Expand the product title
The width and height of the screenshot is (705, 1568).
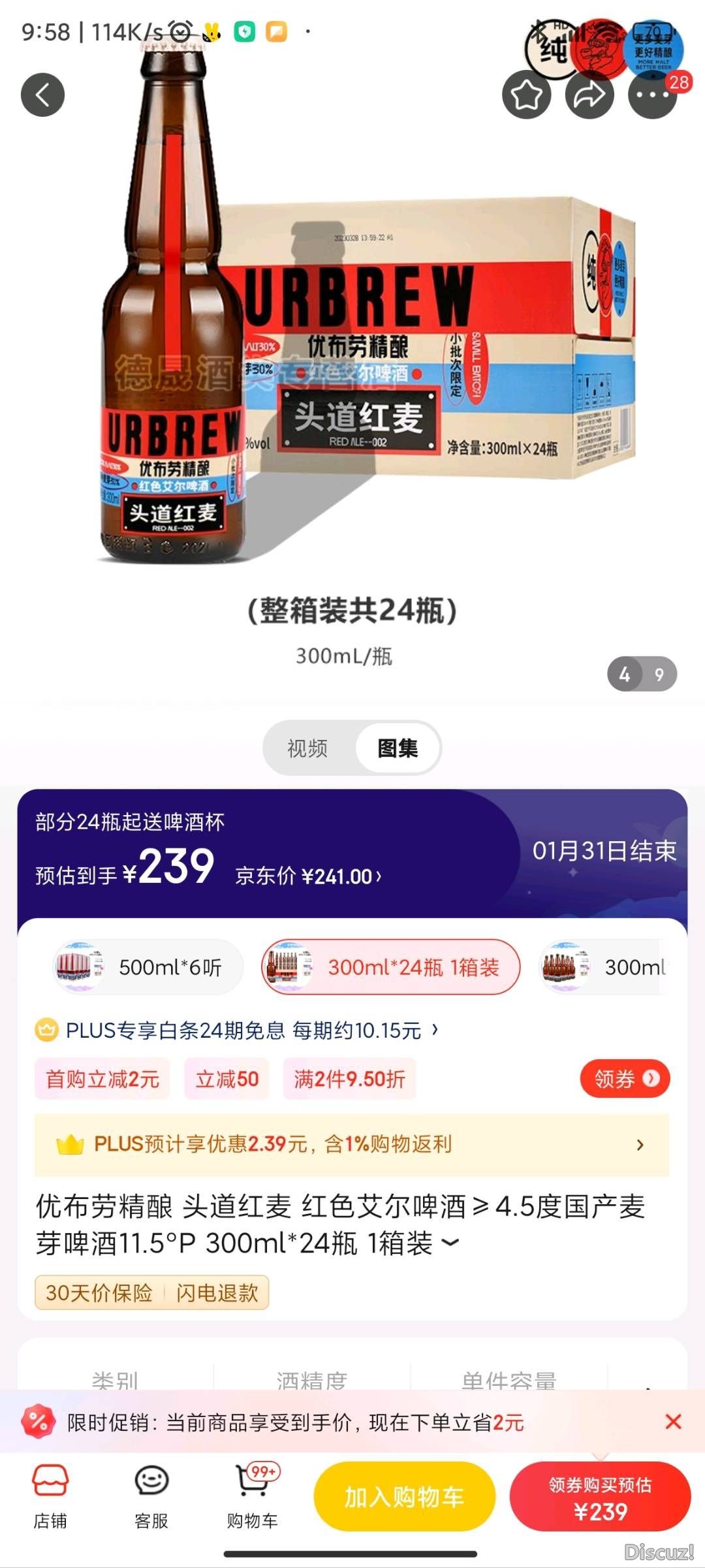(450, 1241)
